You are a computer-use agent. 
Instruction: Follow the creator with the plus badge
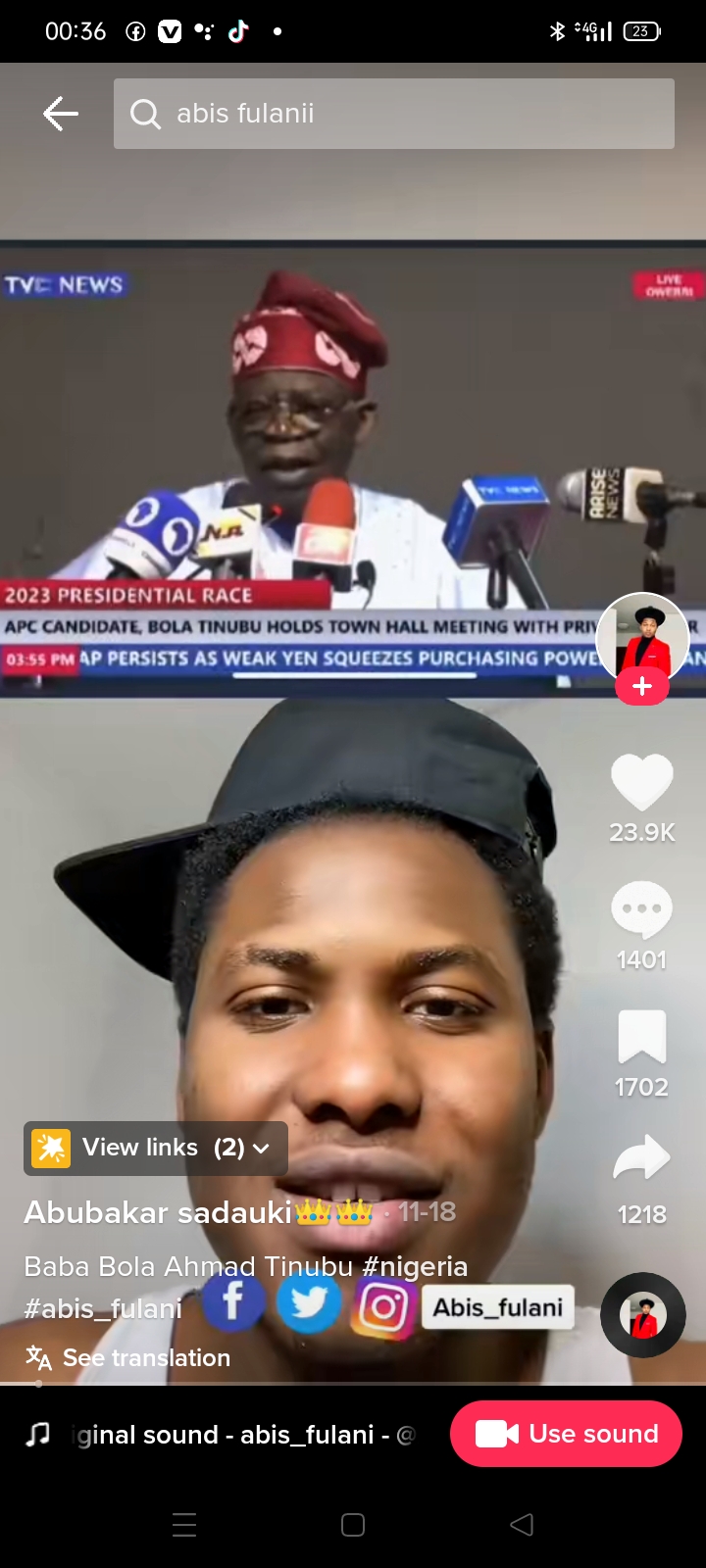(x=642, y=686)
